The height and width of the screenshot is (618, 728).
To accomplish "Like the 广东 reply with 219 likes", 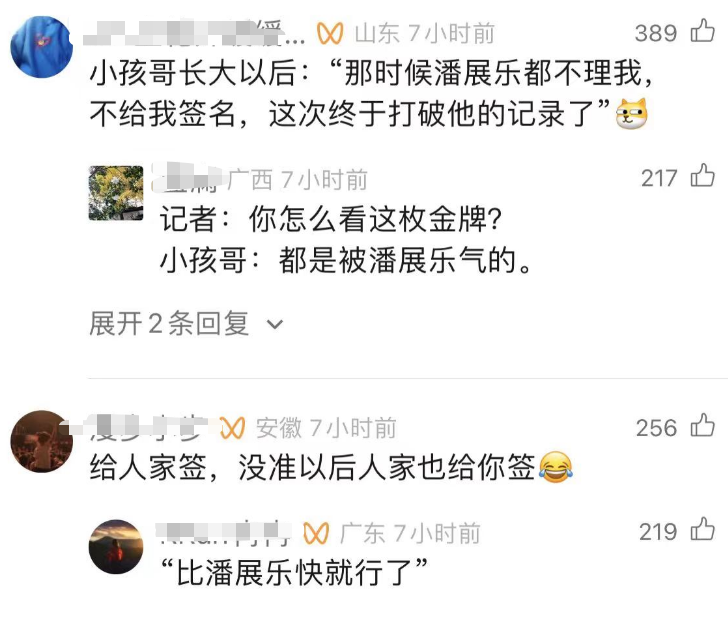I will pos(703,531).
